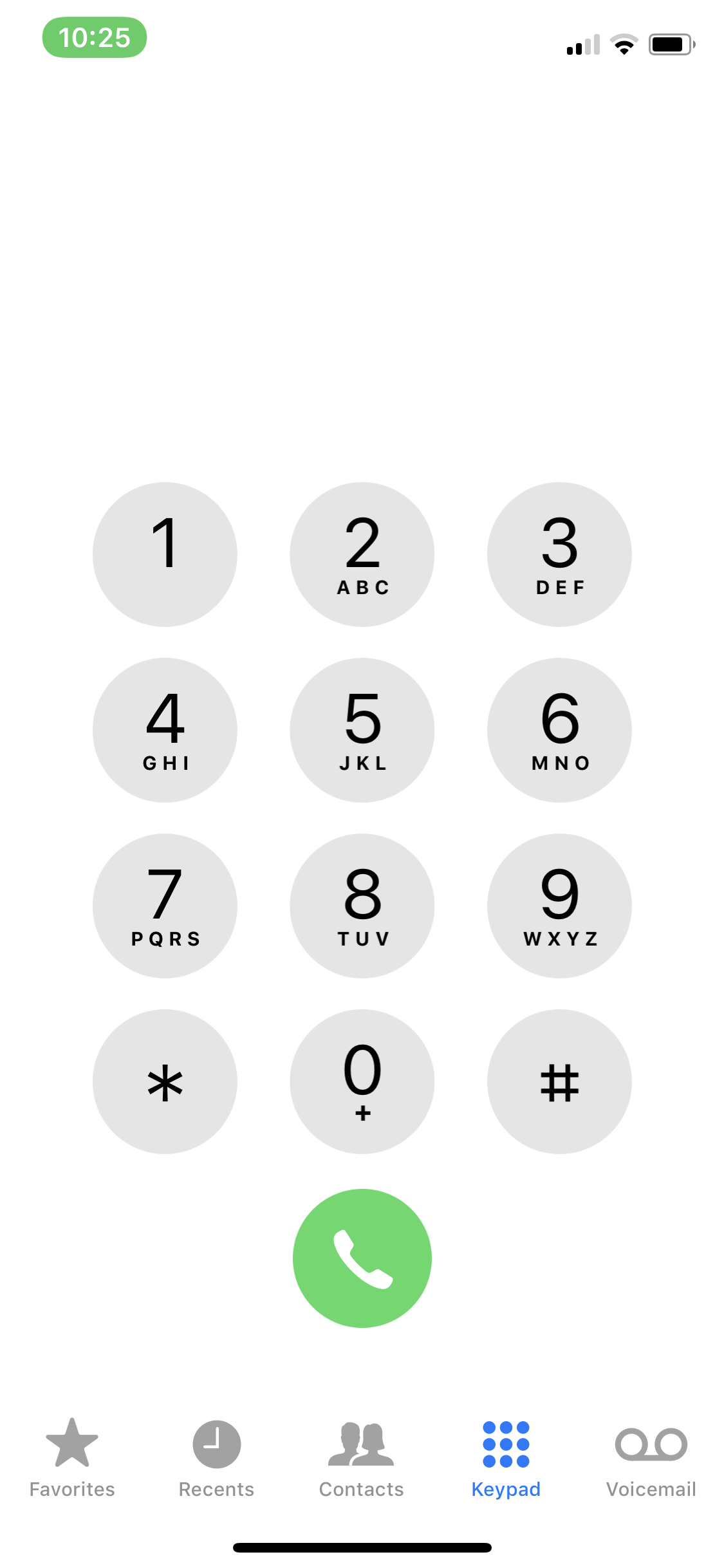Tap the 9 WXYZ key
724x1568 pixels.
coord(559,906)
